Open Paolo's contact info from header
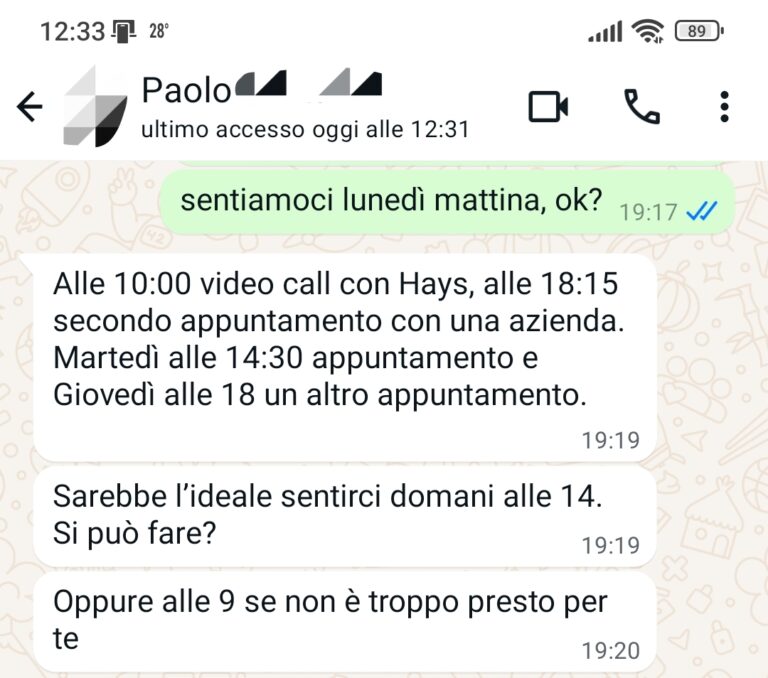The width and height of the screenshot is (768, 678). coord(300,107)
